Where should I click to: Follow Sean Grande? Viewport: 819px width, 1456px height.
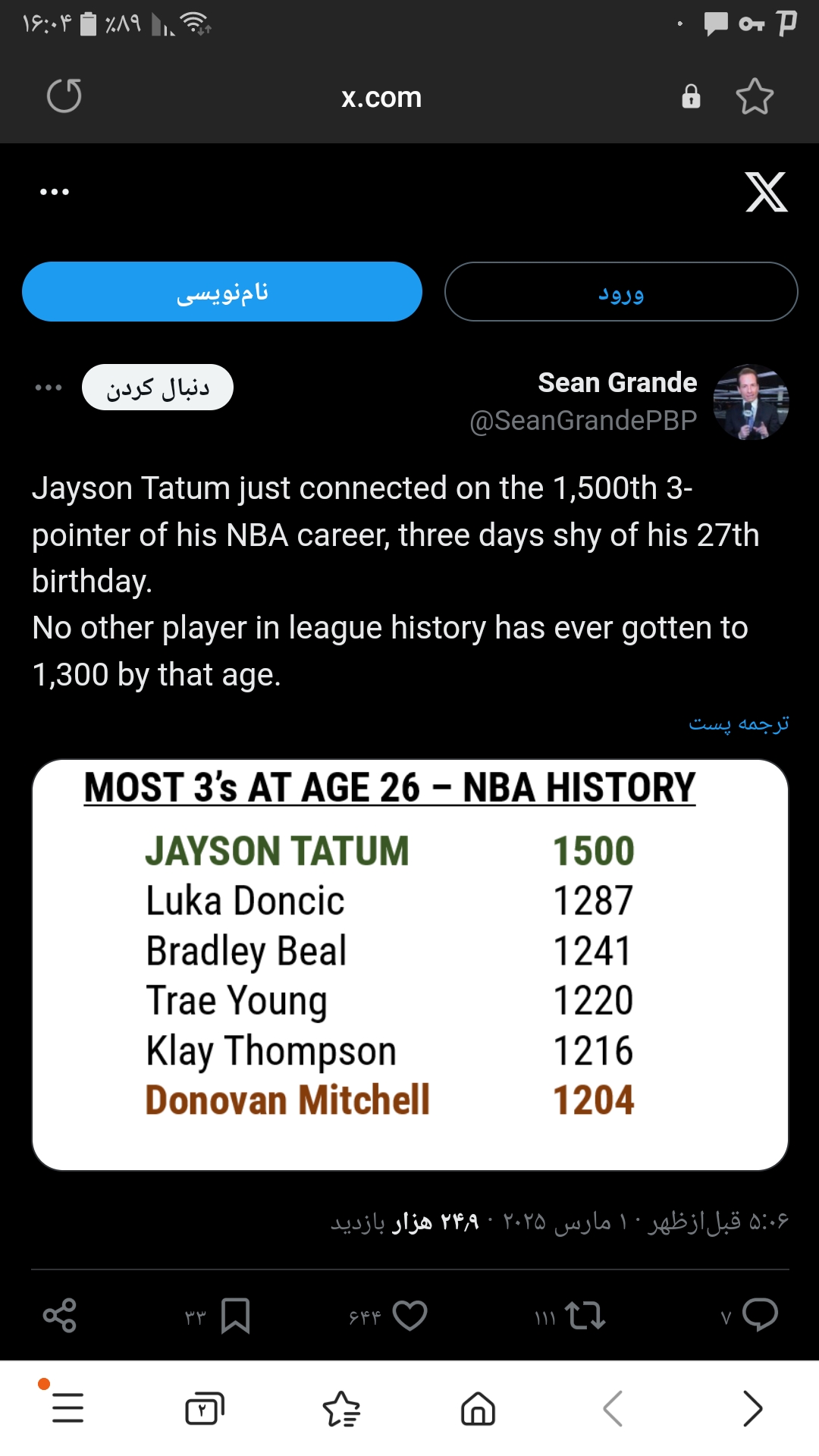(158, 388)
